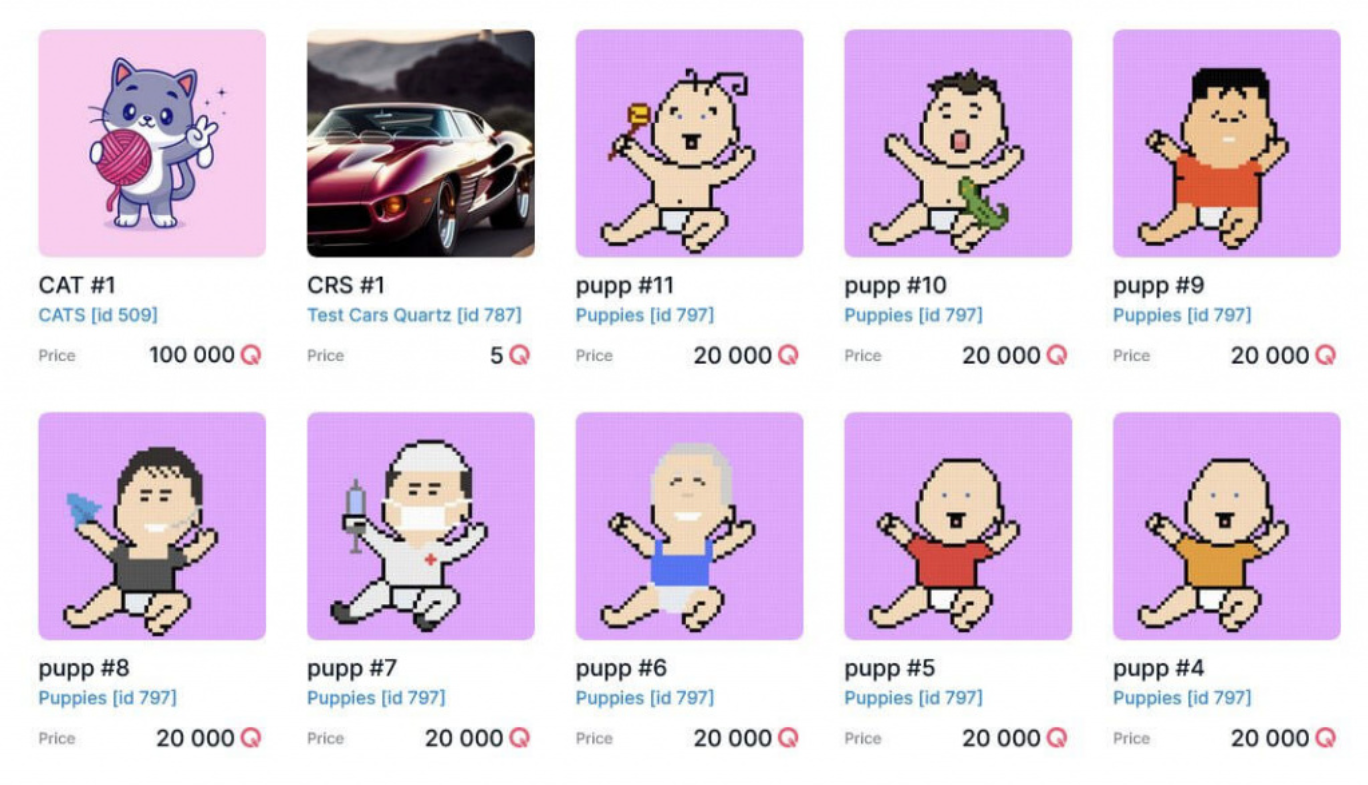Open the Puppies collection link under pupp #5
Image resolution: width=1368 pixels, height=785 pixels.
click(x=913, y=698)
